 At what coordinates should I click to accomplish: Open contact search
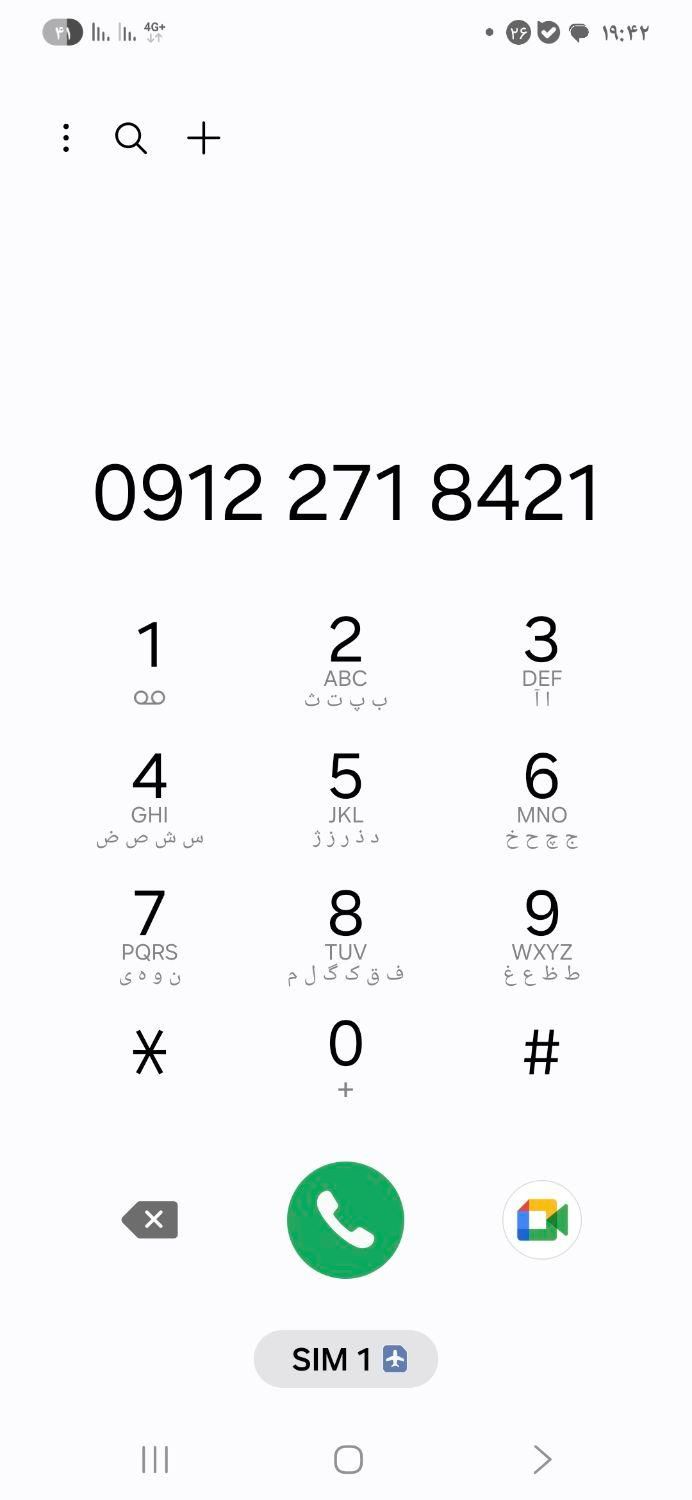[x=131, y=138]
